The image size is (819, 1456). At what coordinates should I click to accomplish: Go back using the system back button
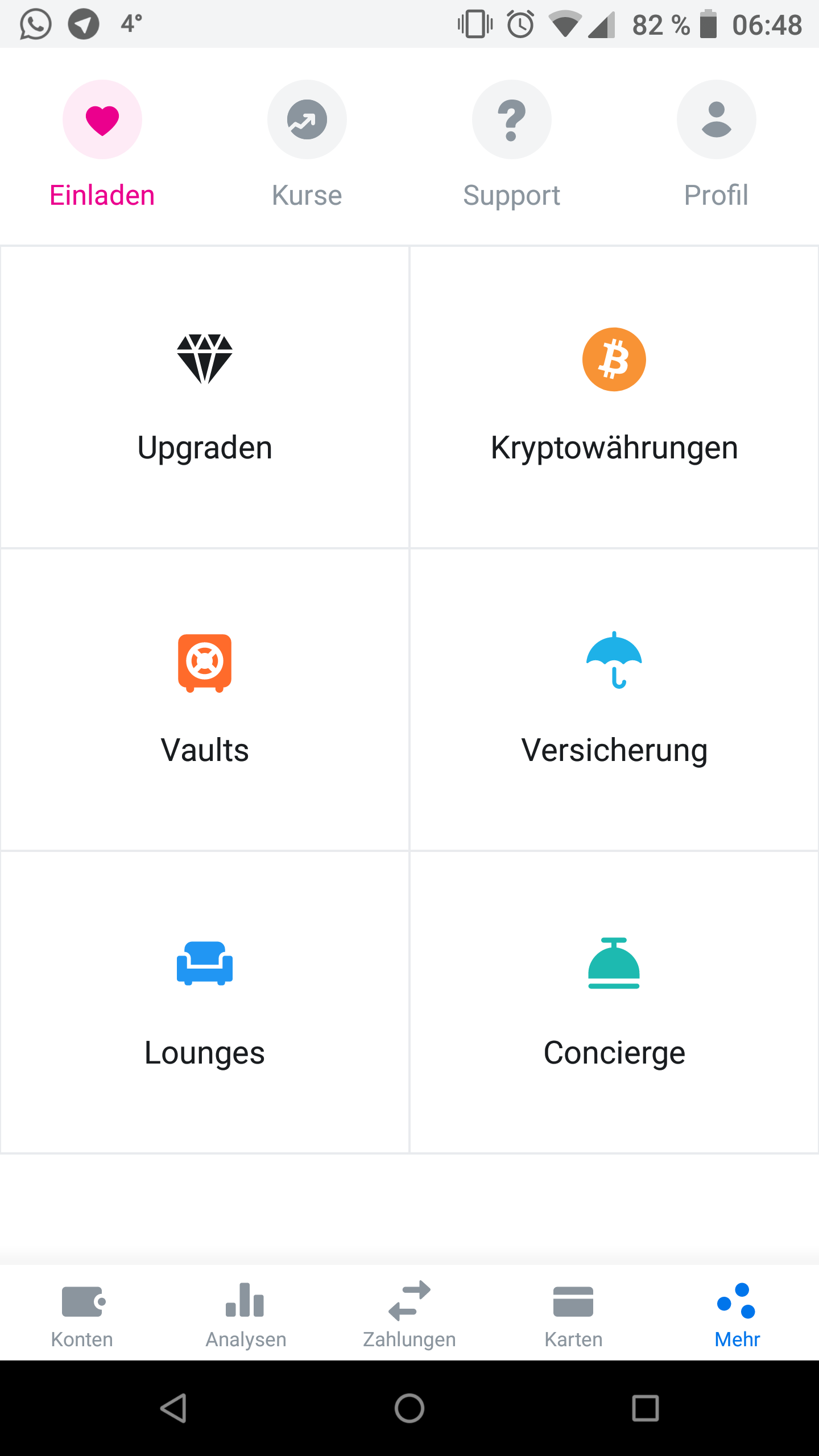pyautogui.click(x=173, y=1408)
